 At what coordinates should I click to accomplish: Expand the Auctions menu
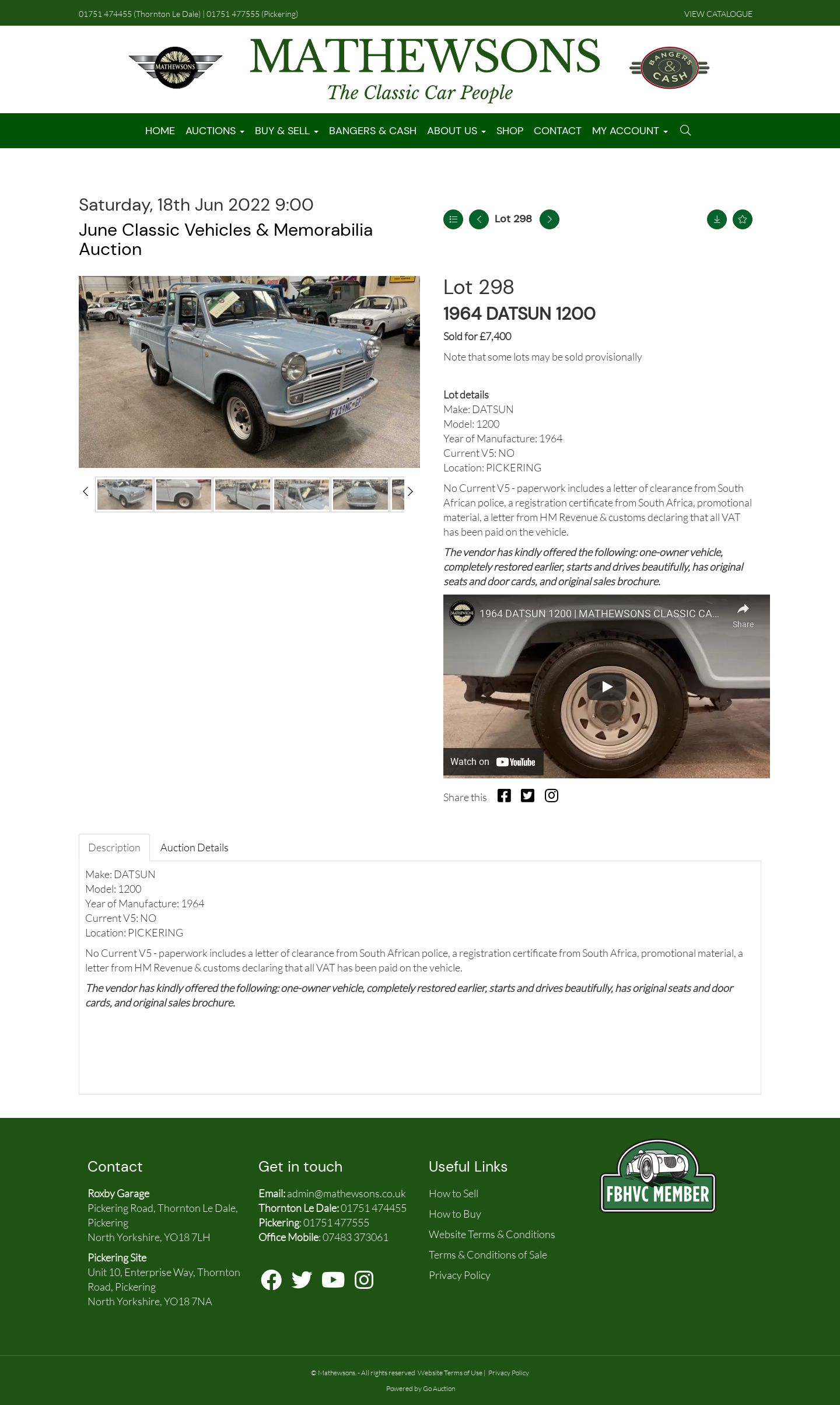214,131
